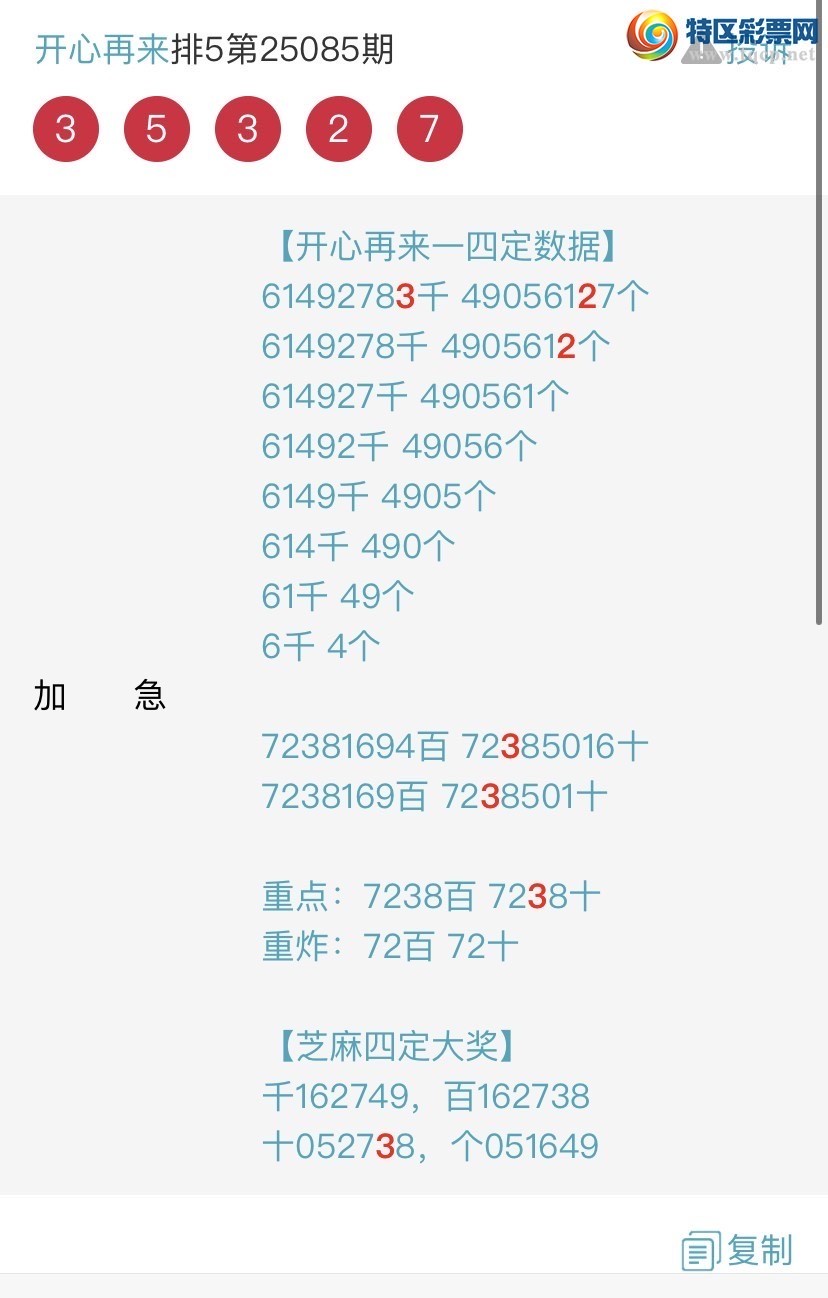Click the 6千 4个 data line
The width and height of the screenshot is (828, 1298).
click(x=320, y=645)
